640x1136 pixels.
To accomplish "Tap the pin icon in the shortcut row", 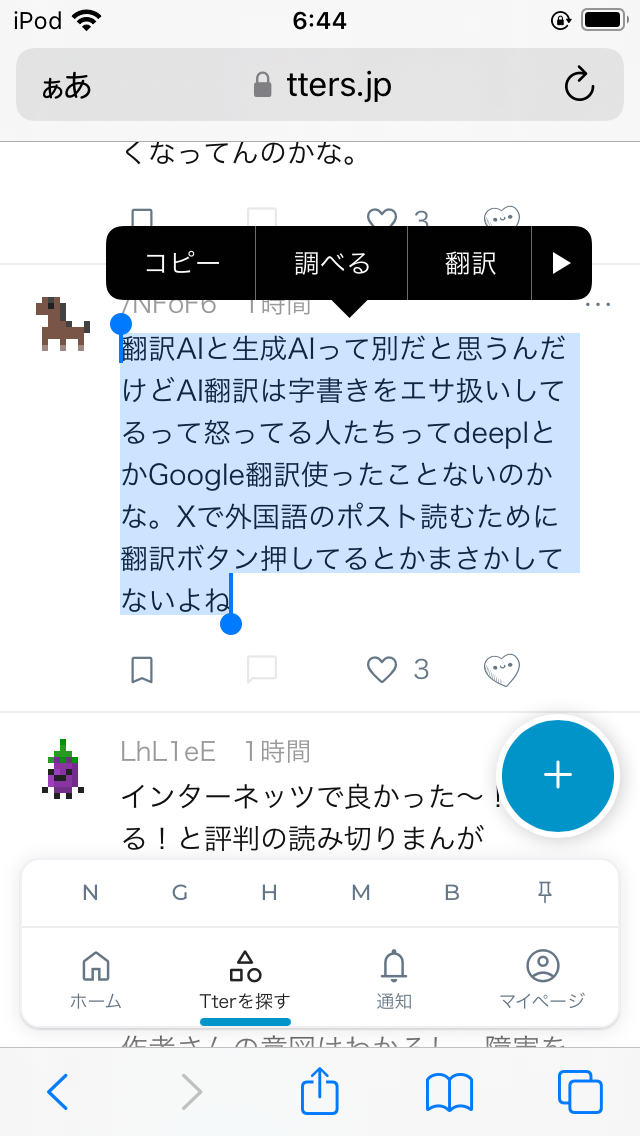I will click(x=545, y=893).
